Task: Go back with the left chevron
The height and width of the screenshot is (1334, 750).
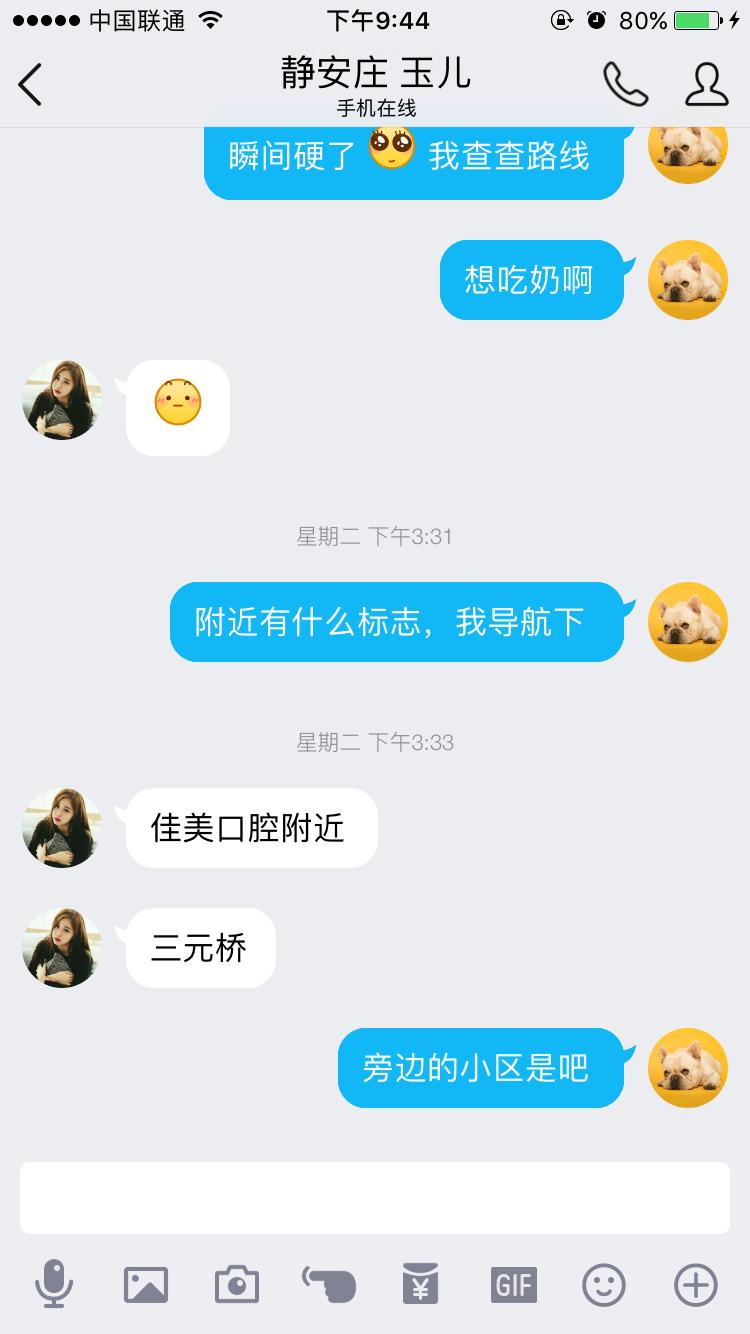Action: pyautogui.click(x=30, y=85)
